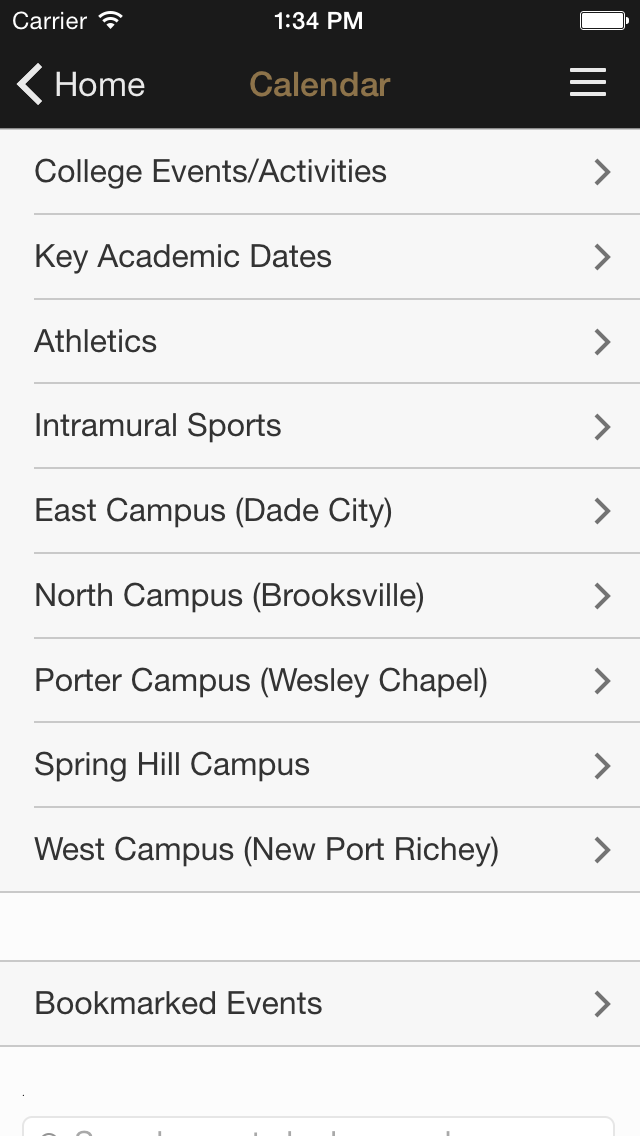
Task: View West Campus (New Port Richey)
Action: point(320,850)
